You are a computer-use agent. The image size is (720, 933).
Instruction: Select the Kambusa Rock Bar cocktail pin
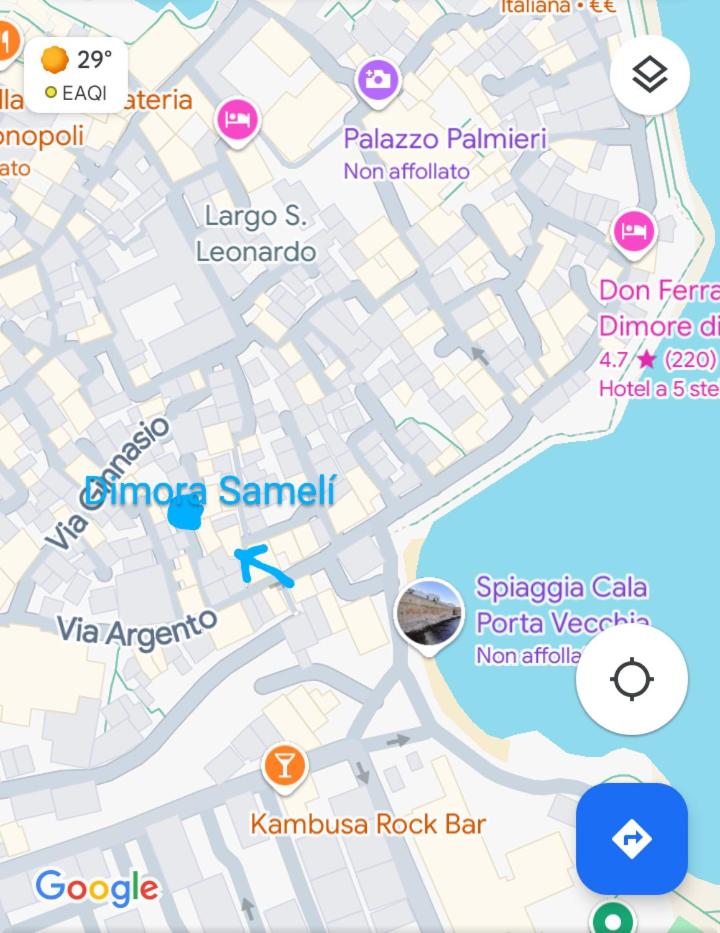point(284,766)
